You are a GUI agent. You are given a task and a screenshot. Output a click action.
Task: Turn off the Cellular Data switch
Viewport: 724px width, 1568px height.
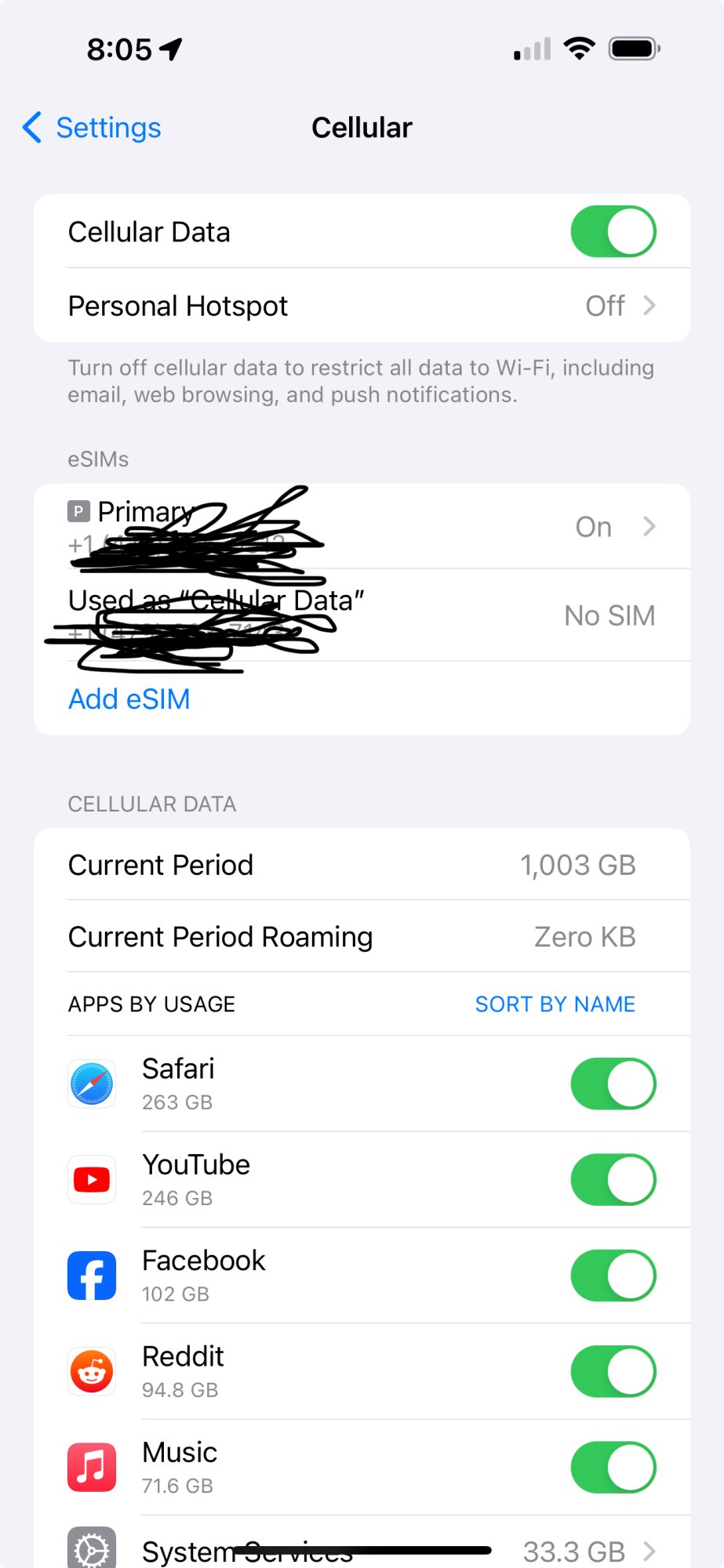(x=613, y=232)
